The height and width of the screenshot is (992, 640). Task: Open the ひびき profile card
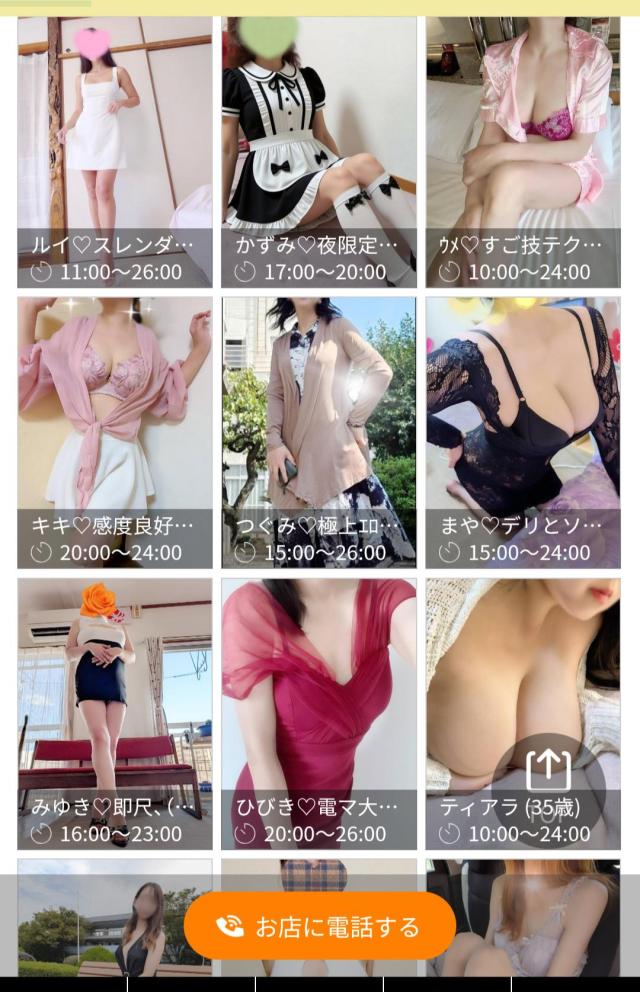pyautogui.click(x=319, y=712)
